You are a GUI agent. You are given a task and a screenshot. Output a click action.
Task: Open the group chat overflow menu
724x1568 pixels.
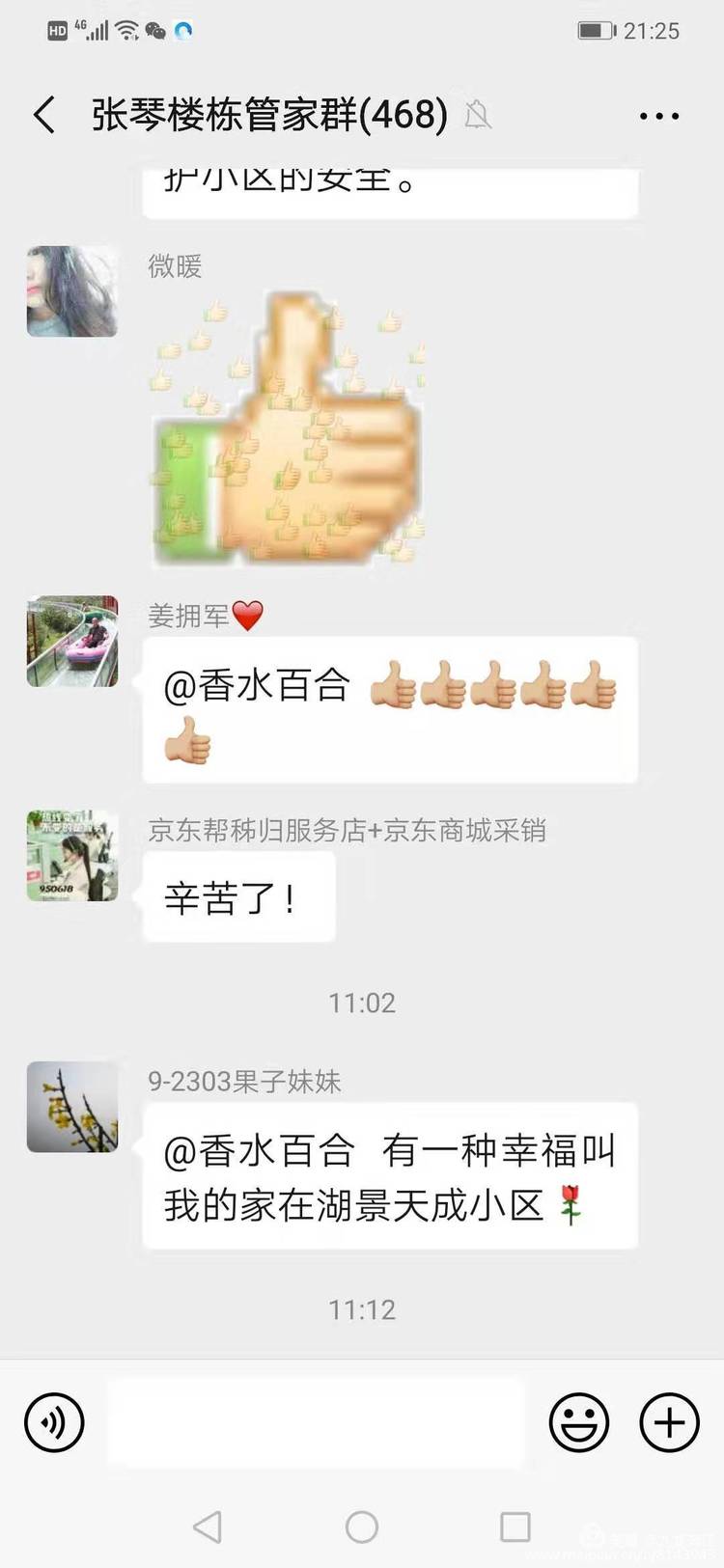click(659, 116)
